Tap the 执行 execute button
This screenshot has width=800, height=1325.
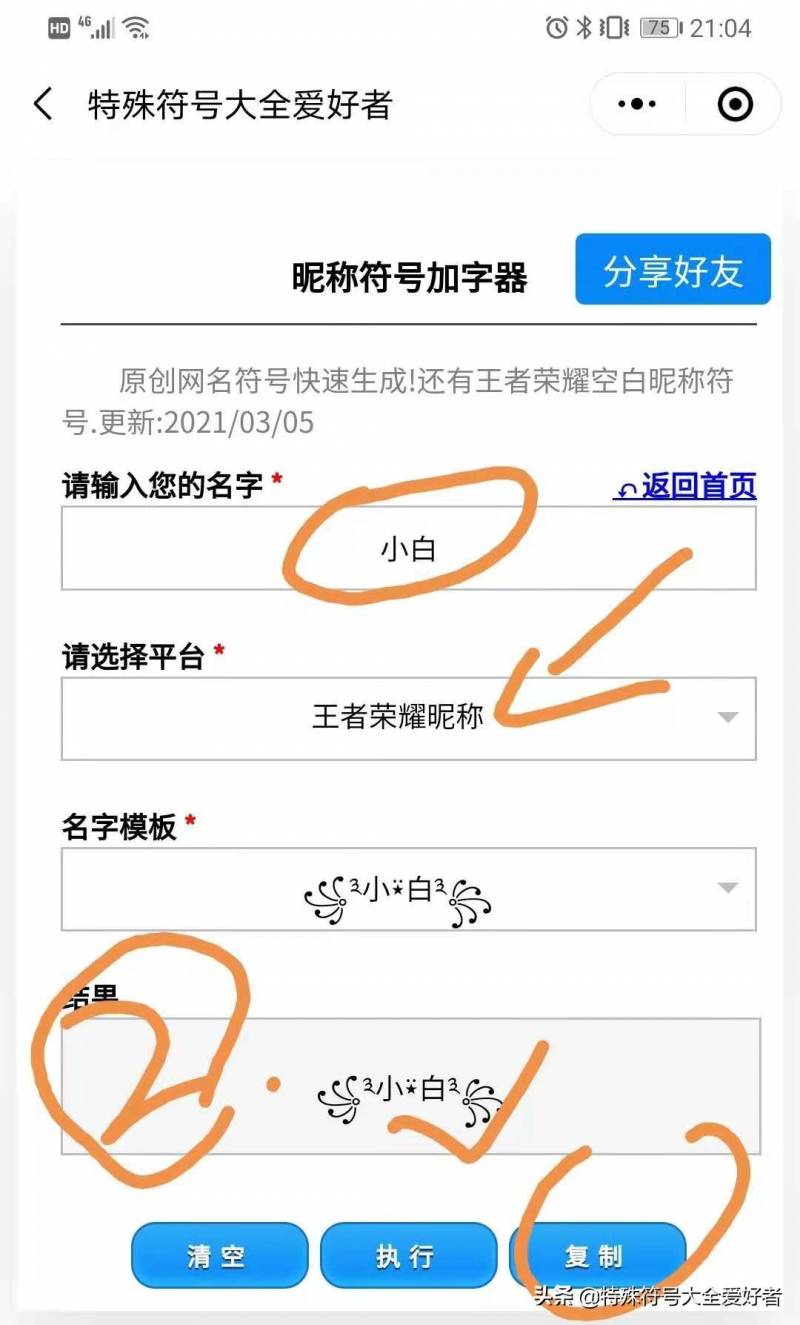[x=408, y=1255]
